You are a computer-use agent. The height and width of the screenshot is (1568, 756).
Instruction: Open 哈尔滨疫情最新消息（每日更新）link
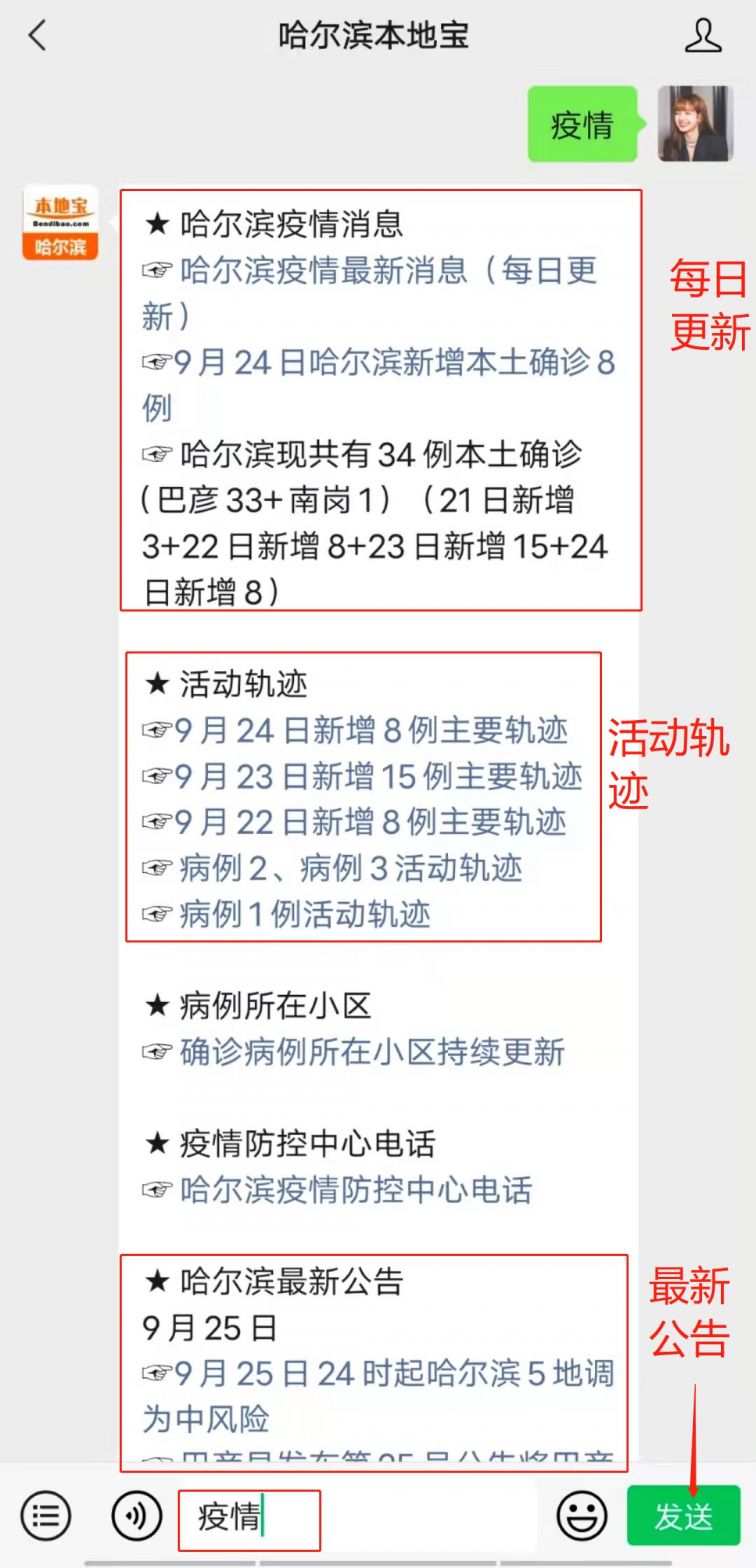[388, 271]
